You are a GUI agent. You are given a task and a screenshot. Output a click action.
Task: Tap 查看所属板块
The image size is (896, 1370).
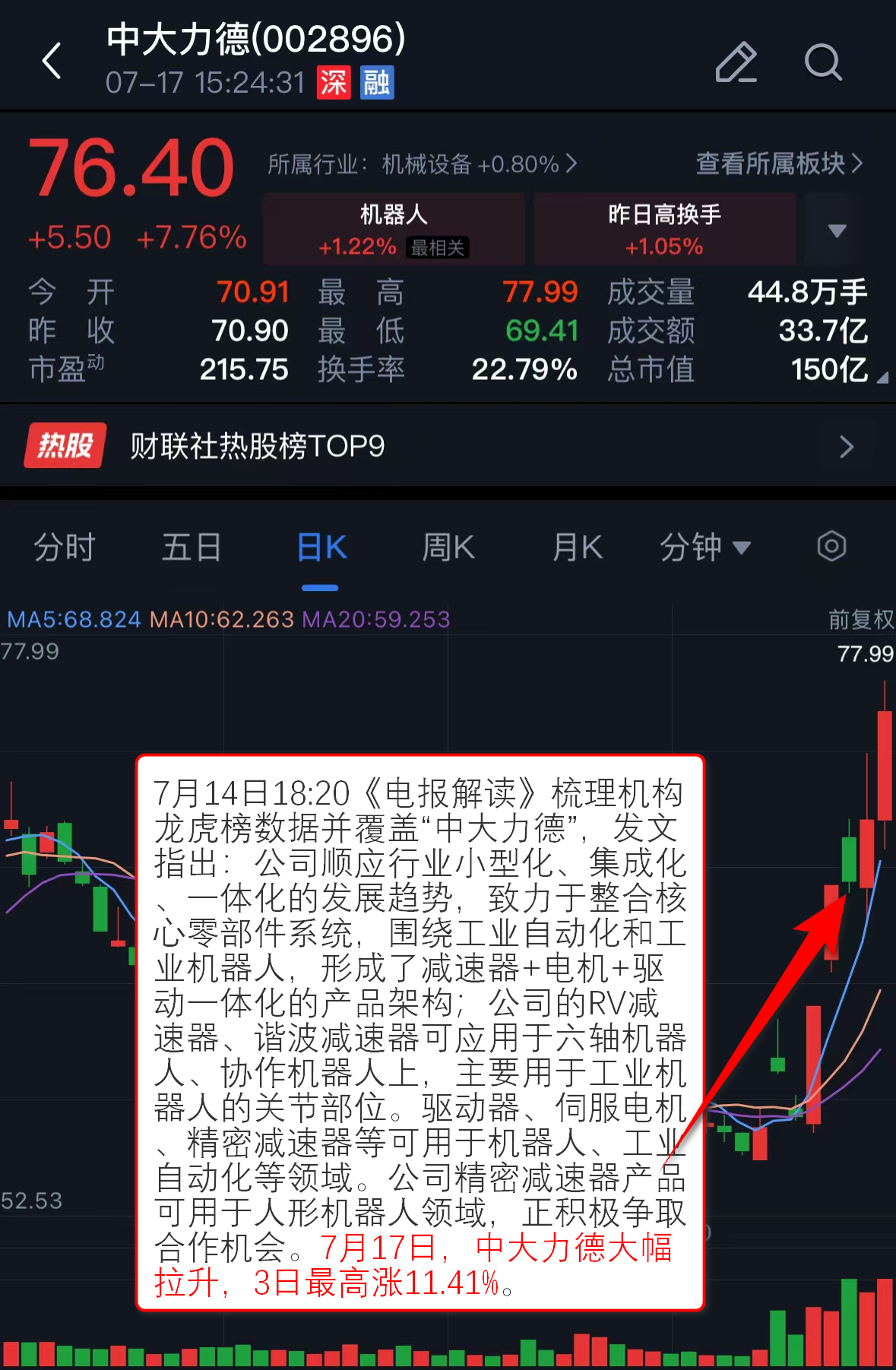pos(779,163)
